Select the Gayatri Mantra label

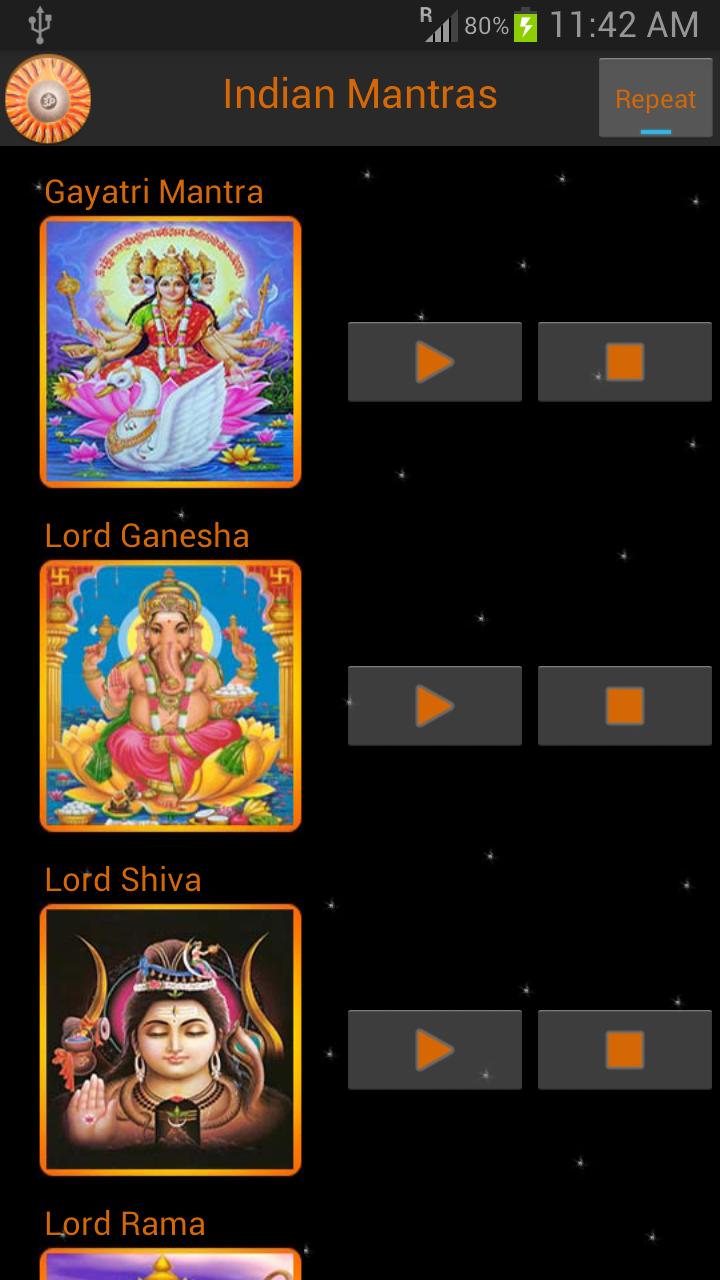[153, 191]
